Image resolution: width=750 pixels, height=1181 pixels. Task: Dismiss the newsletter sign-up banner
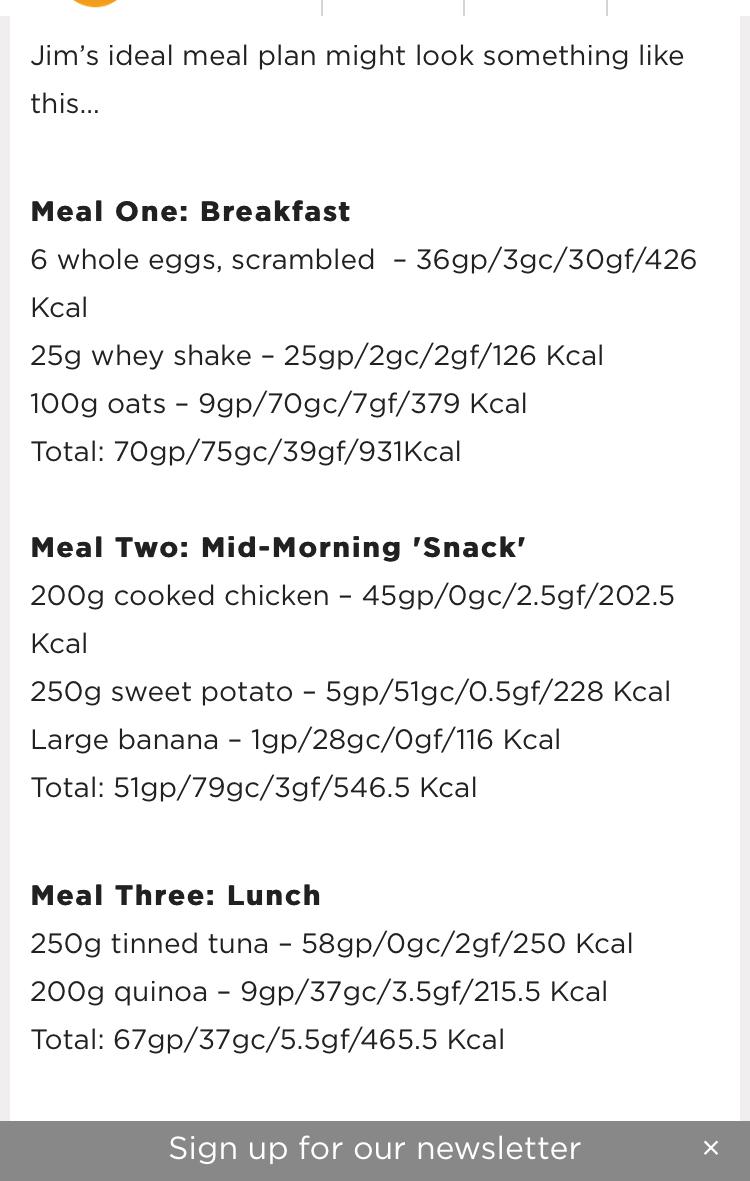711,1148
